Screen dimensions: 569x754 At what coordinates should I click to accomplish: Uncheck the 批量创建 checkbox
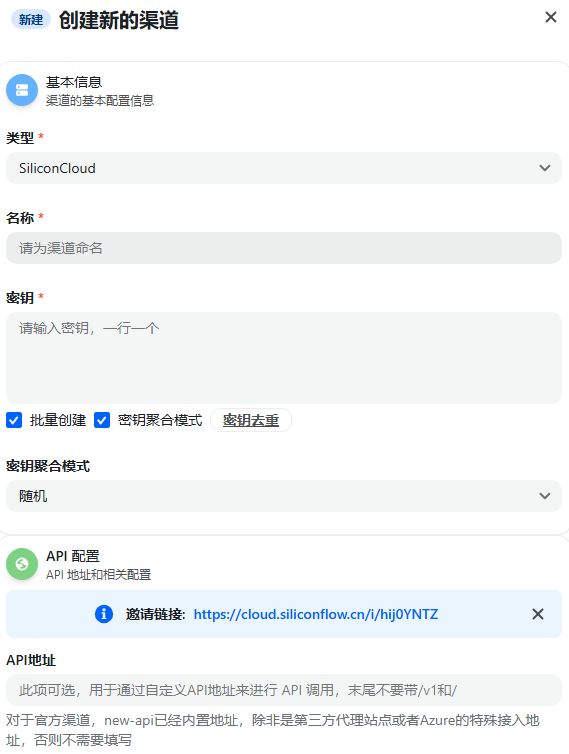click(x=14, y=420)
